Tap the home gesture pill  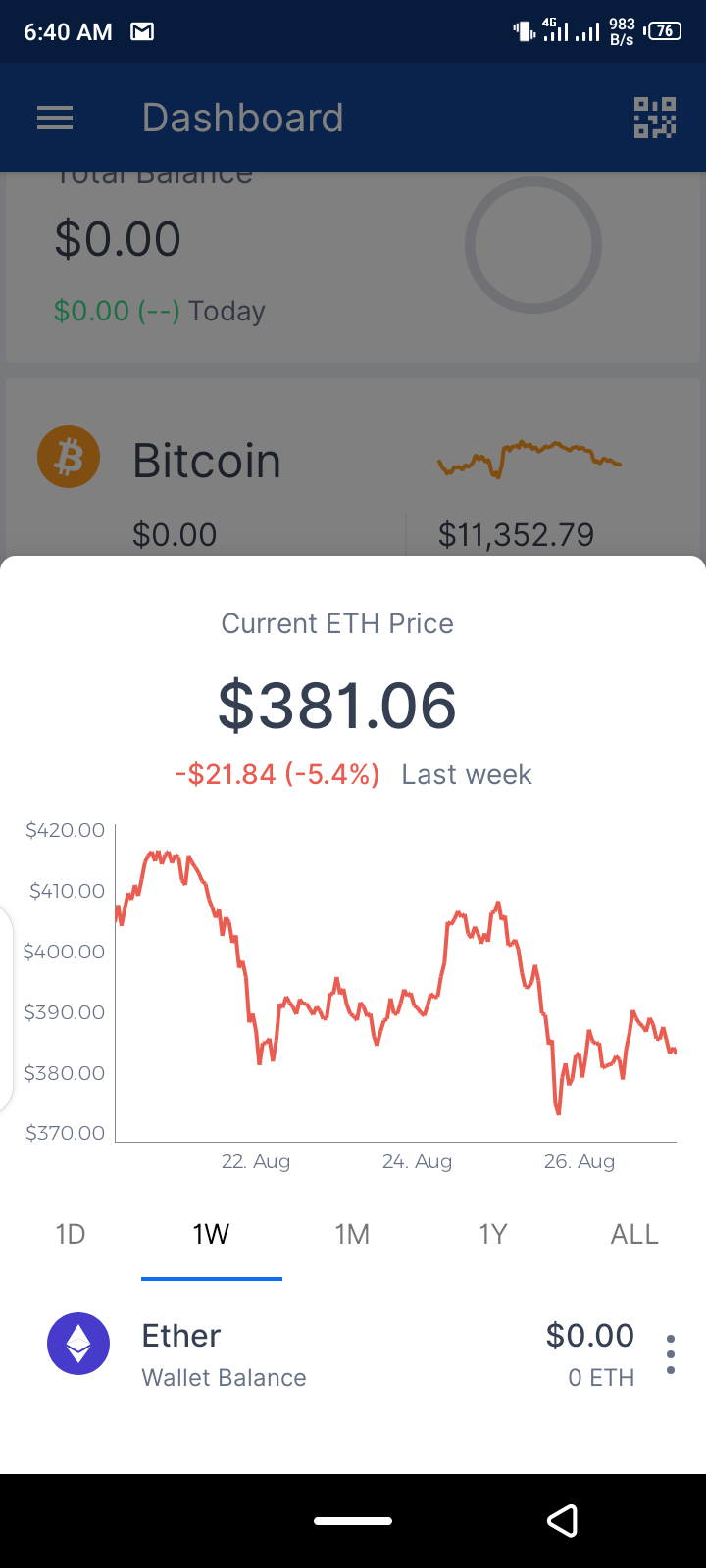[x=353, y=1521]
